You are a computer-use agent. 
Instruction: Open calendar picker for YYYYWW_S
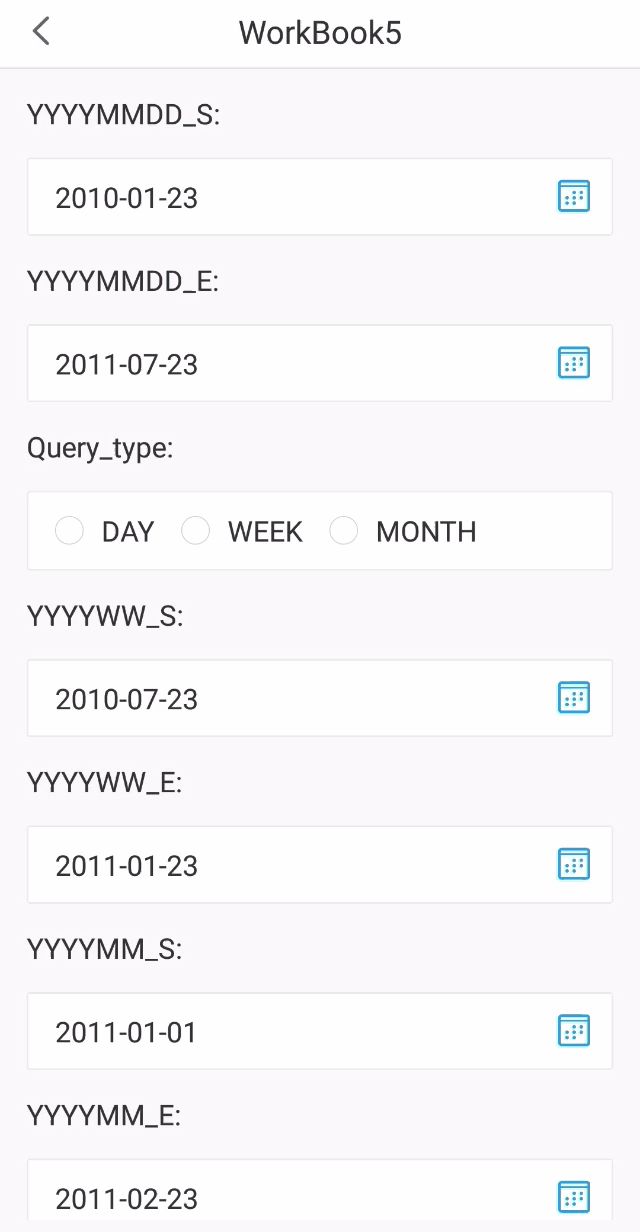tap(573, 697)
